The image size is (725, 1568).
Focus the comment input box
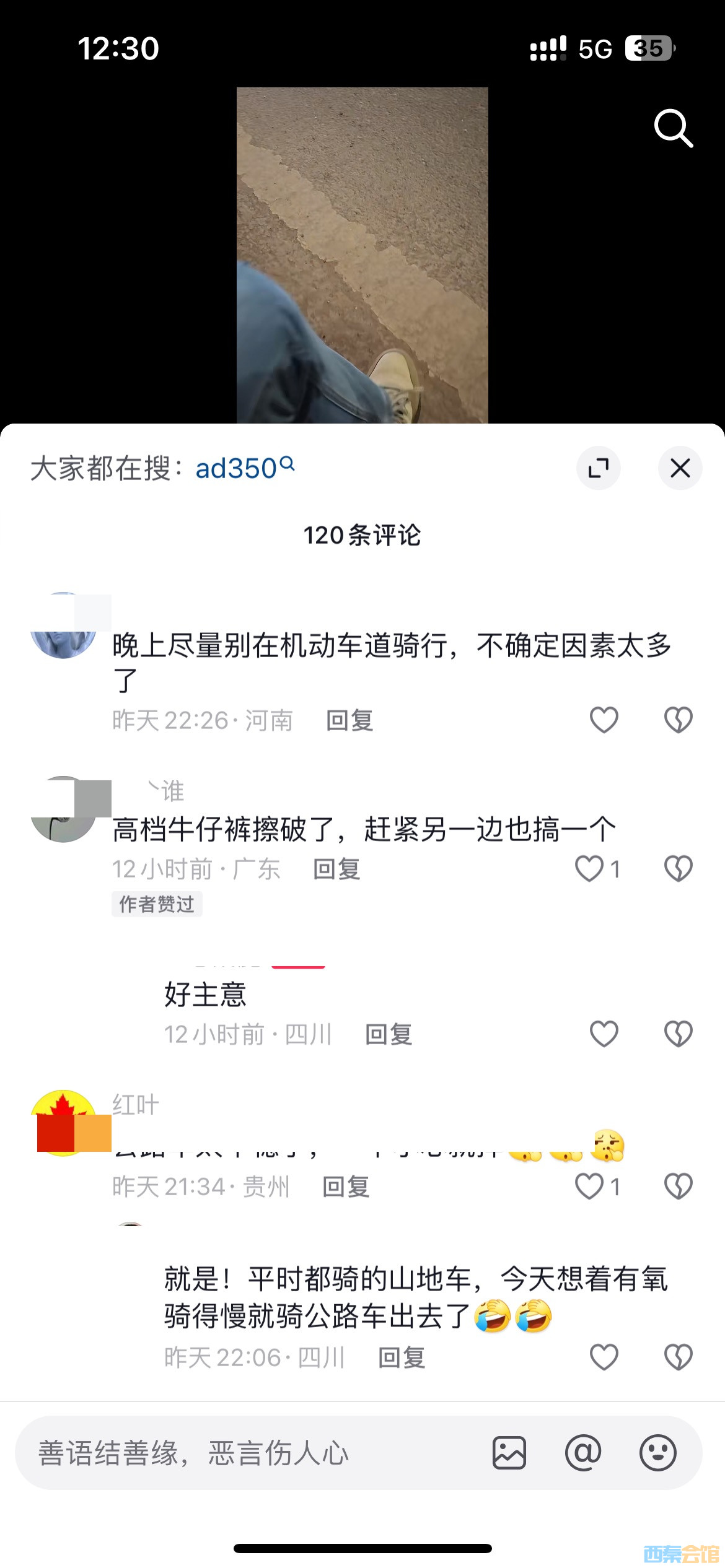pos(248,1453)
